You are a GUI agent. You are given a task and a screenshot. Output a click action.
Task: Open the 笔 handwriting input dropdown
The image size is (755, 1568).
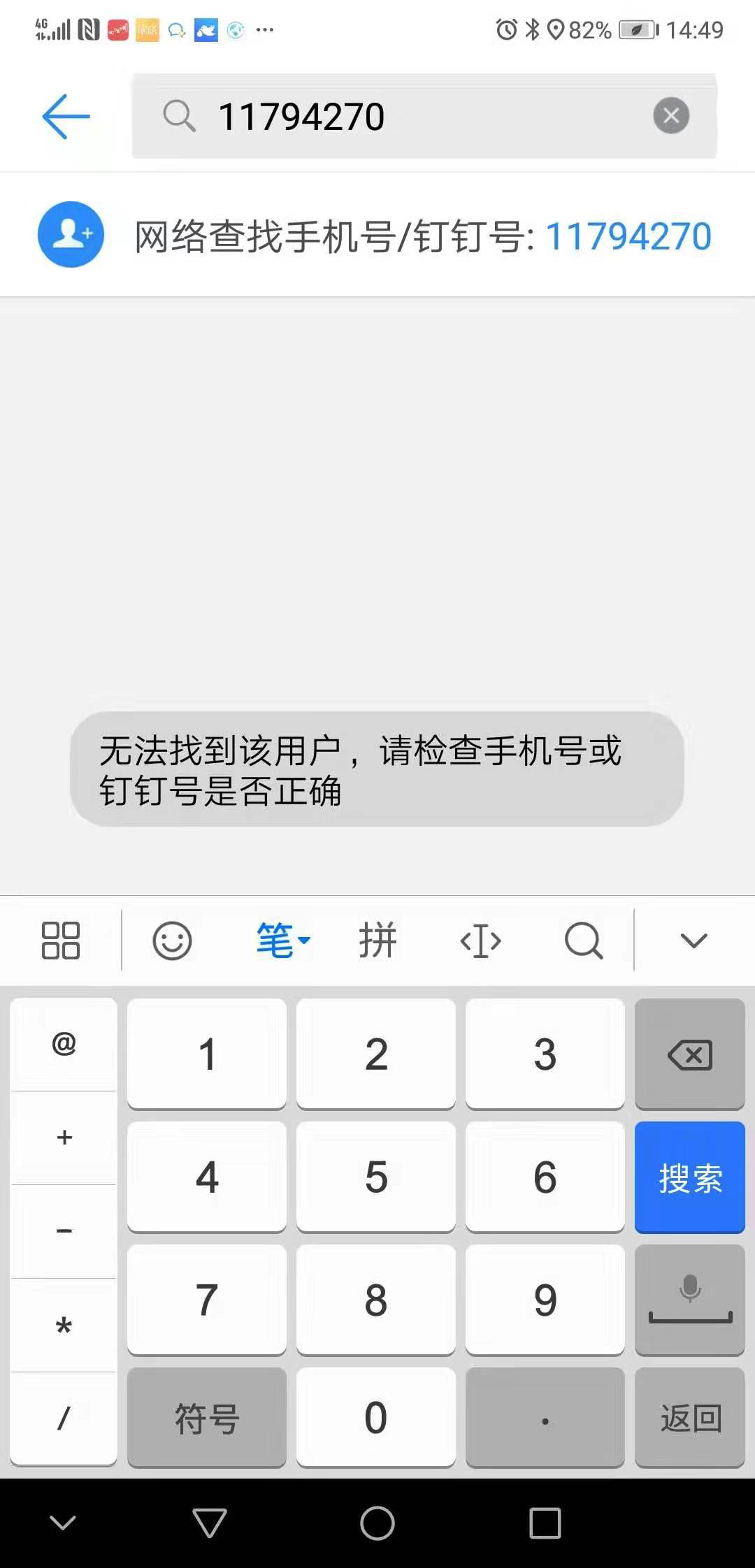point(282,941)
